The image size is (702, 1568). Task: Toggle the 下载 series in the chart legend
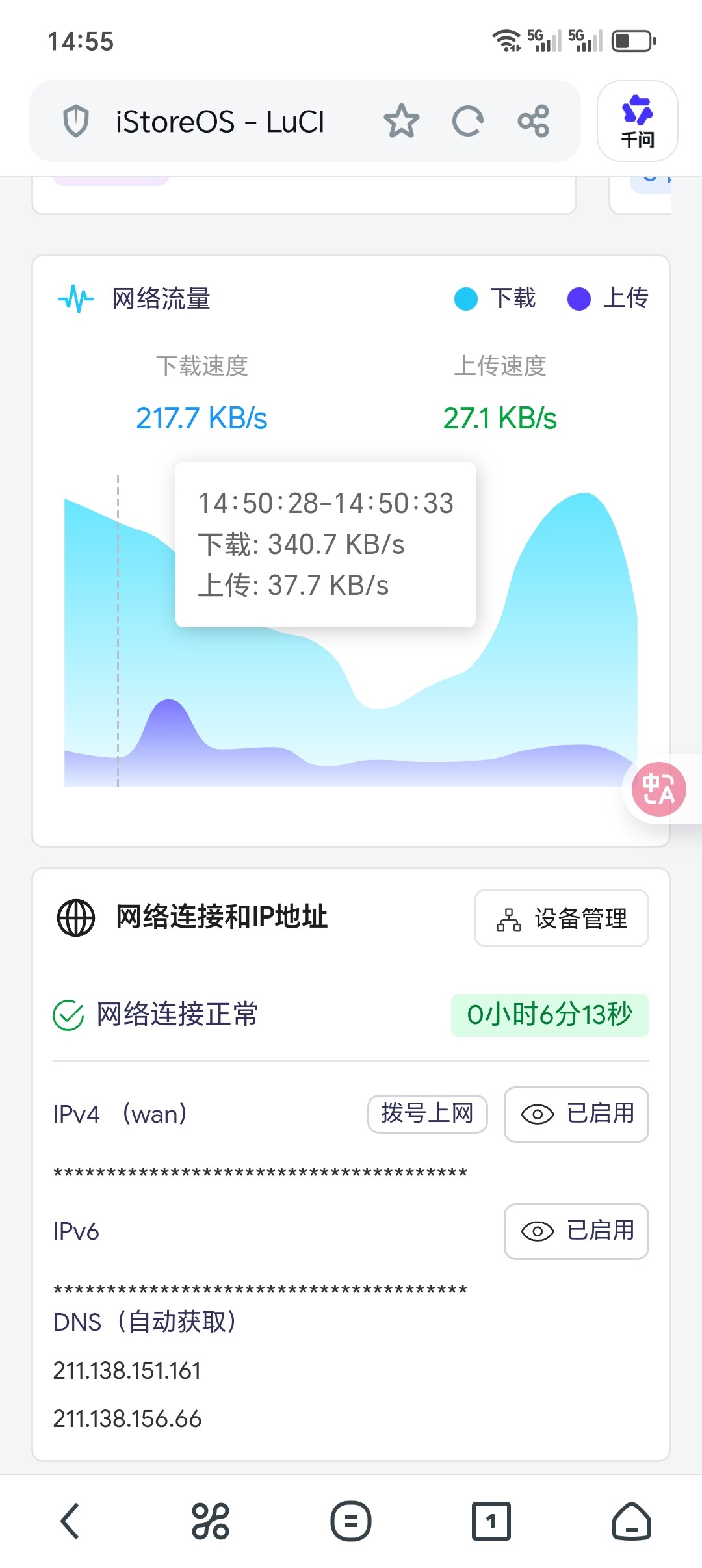tap(495, 299)
